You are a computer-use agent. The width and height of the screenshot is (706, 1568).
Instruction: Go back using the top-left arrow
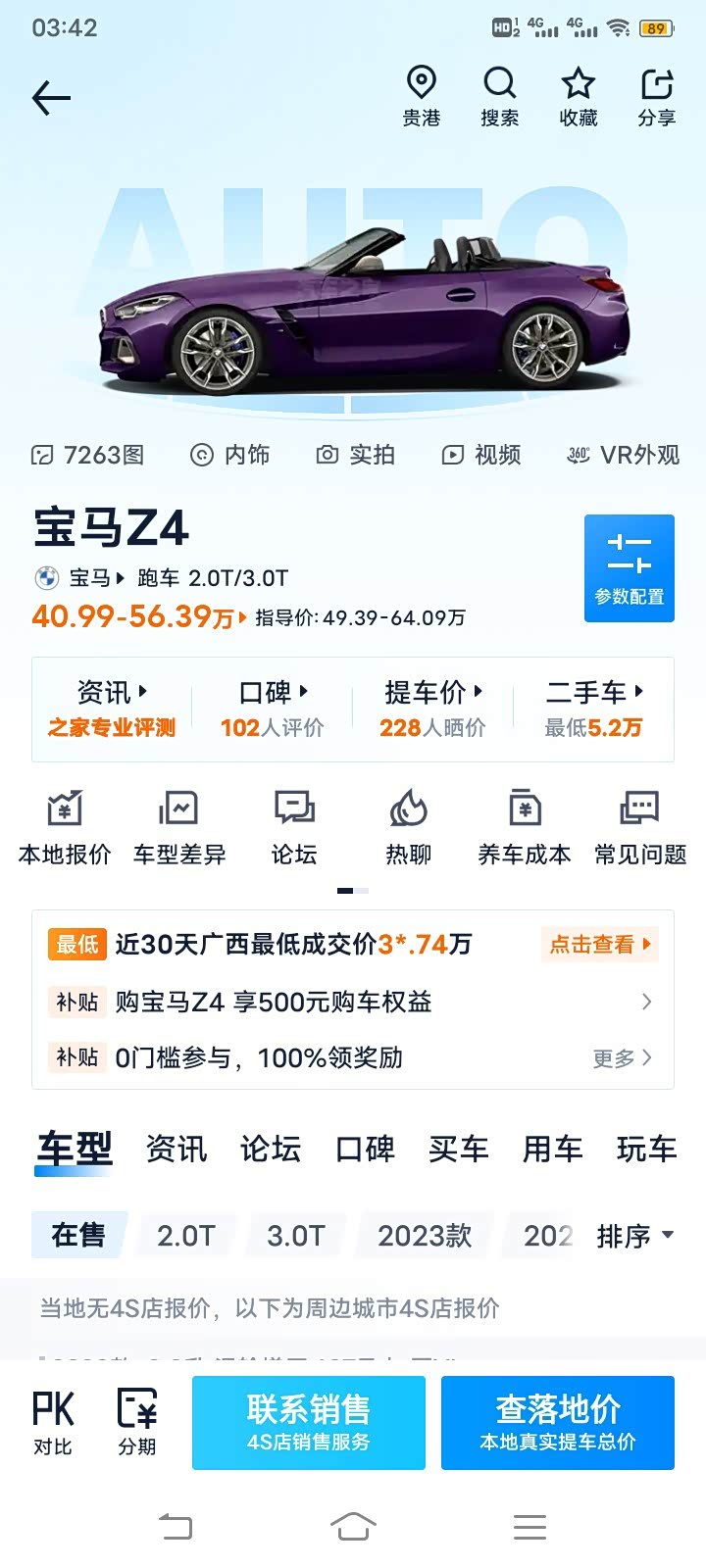[51, 98]
